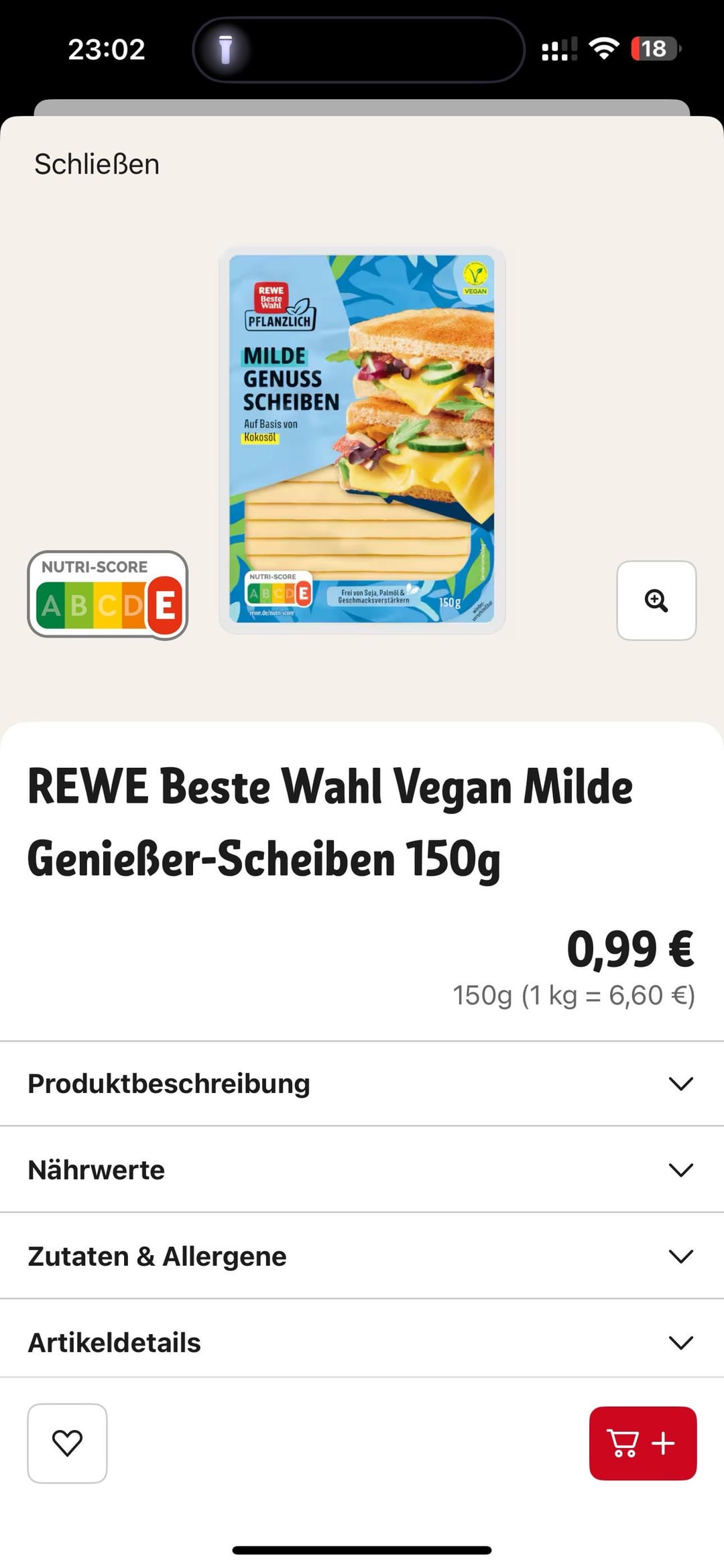This screenshot has height=1568, width=724.
Task: Close the product detail sheet via Schließen
Action: pyautogui.click(x=97, y=164)
